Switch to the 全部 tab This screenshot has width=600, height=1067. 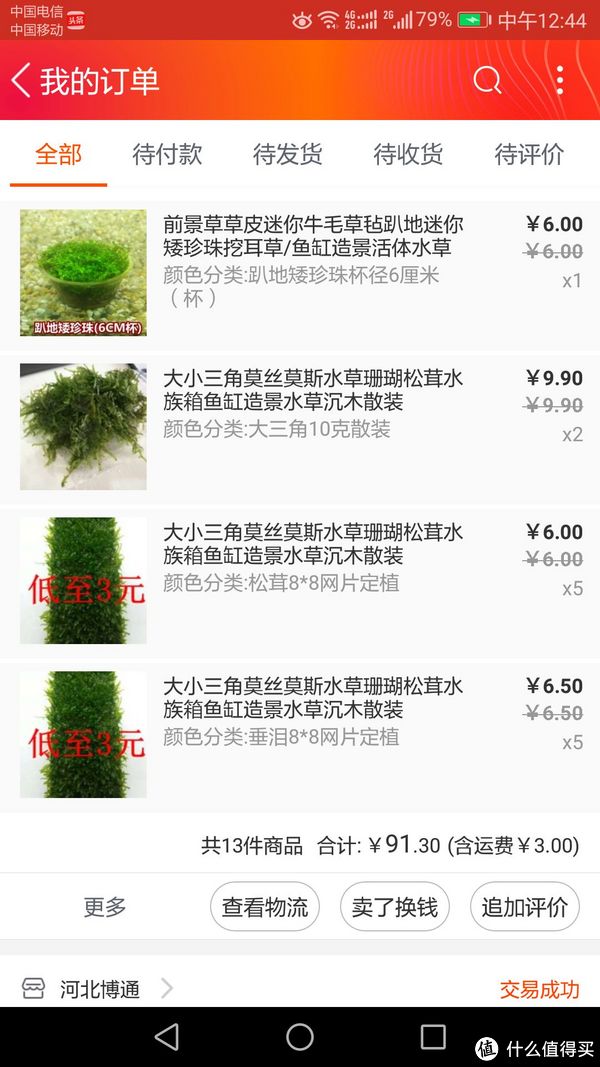(58, 154)
